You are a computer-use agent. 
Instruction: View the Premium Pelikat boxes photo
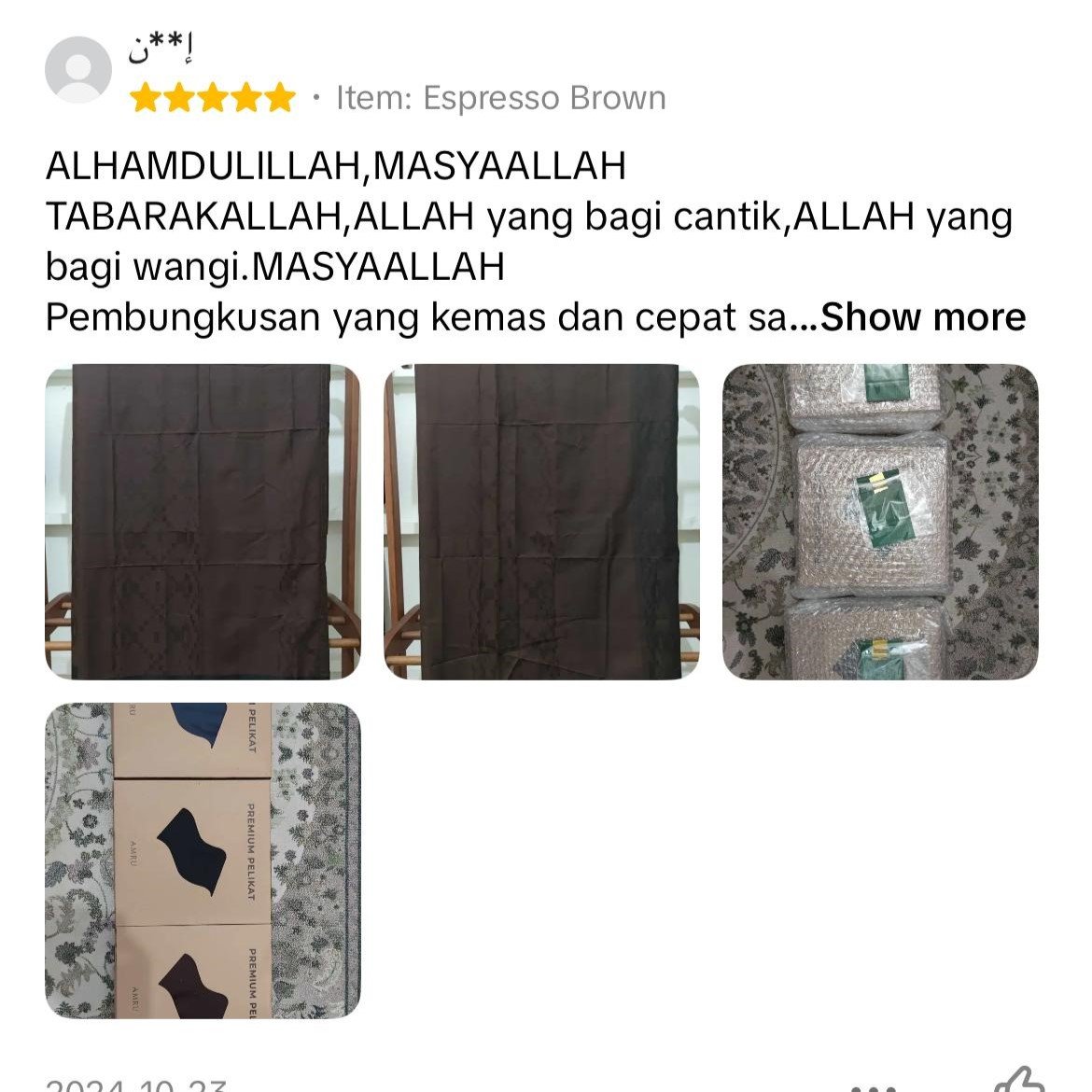[203, 861]
